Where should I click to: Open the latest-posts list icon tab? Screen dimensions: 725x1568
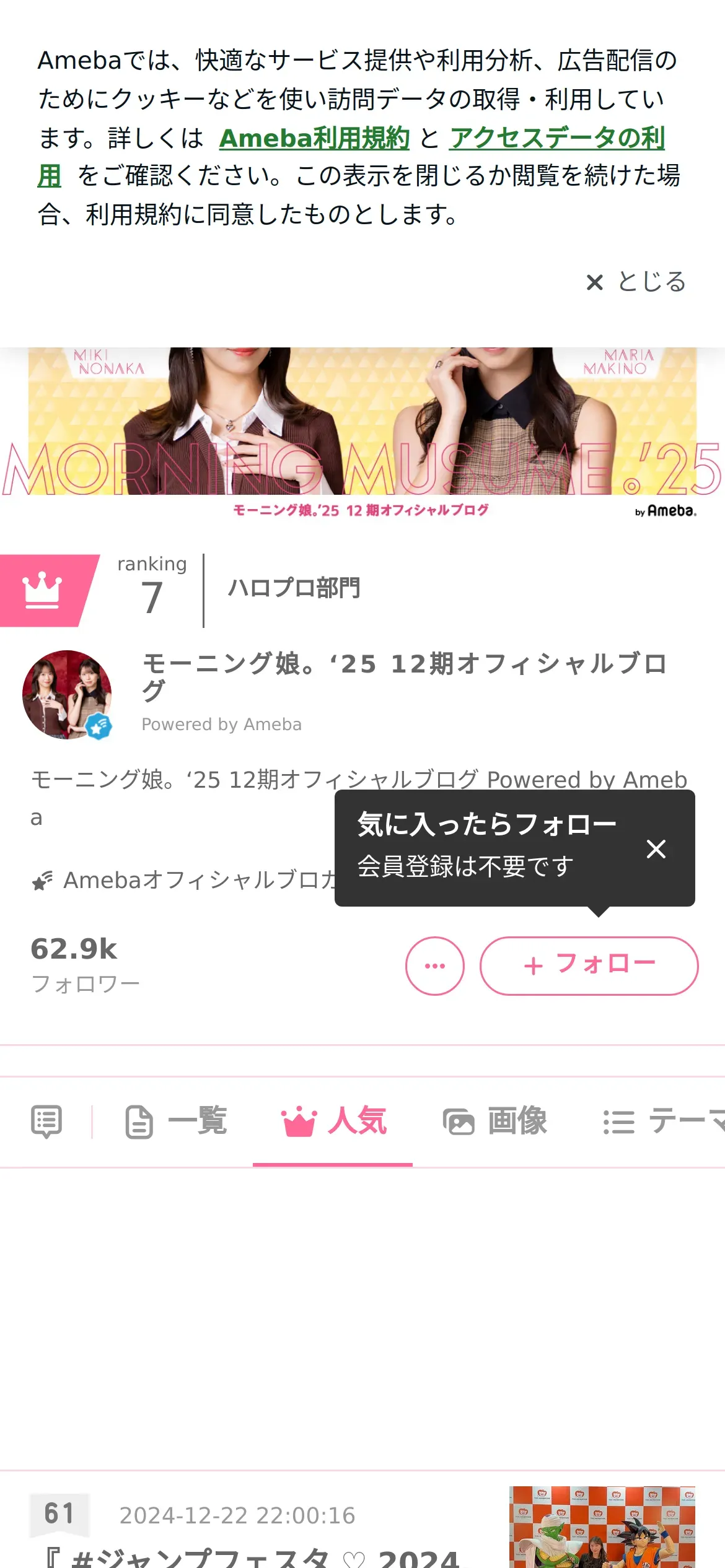point(46,1122)
